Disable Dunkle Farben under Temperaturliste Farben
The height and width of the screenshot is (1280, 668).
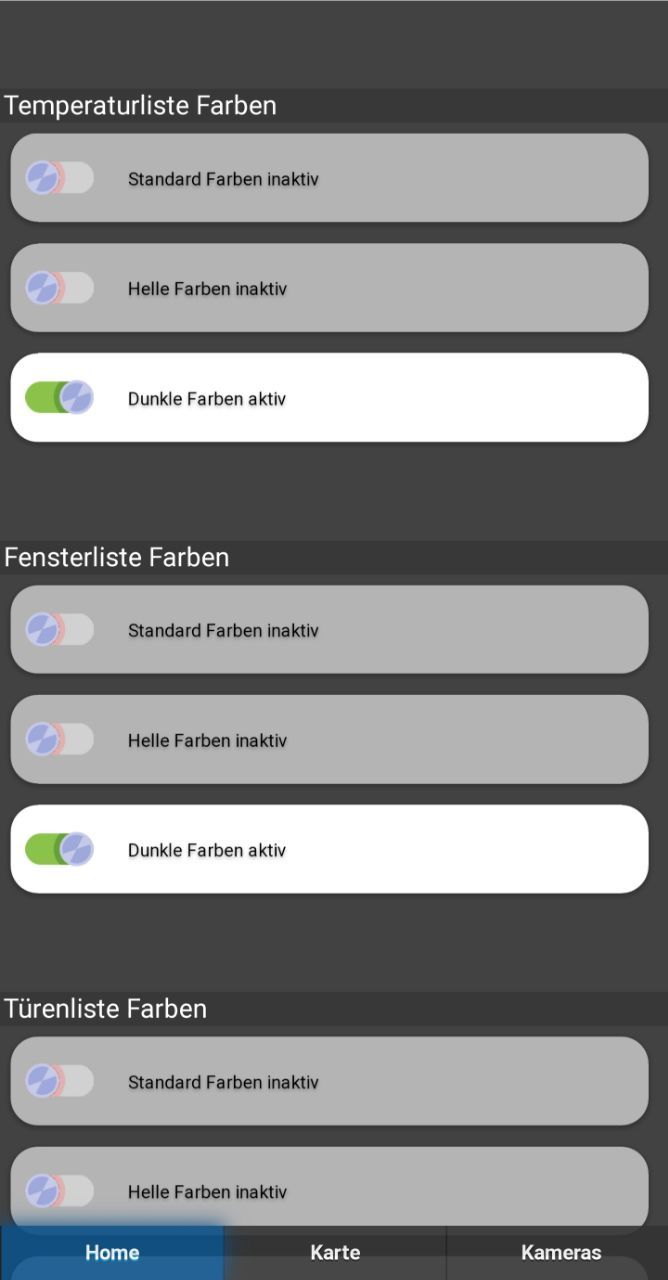[x=59, y=397]
